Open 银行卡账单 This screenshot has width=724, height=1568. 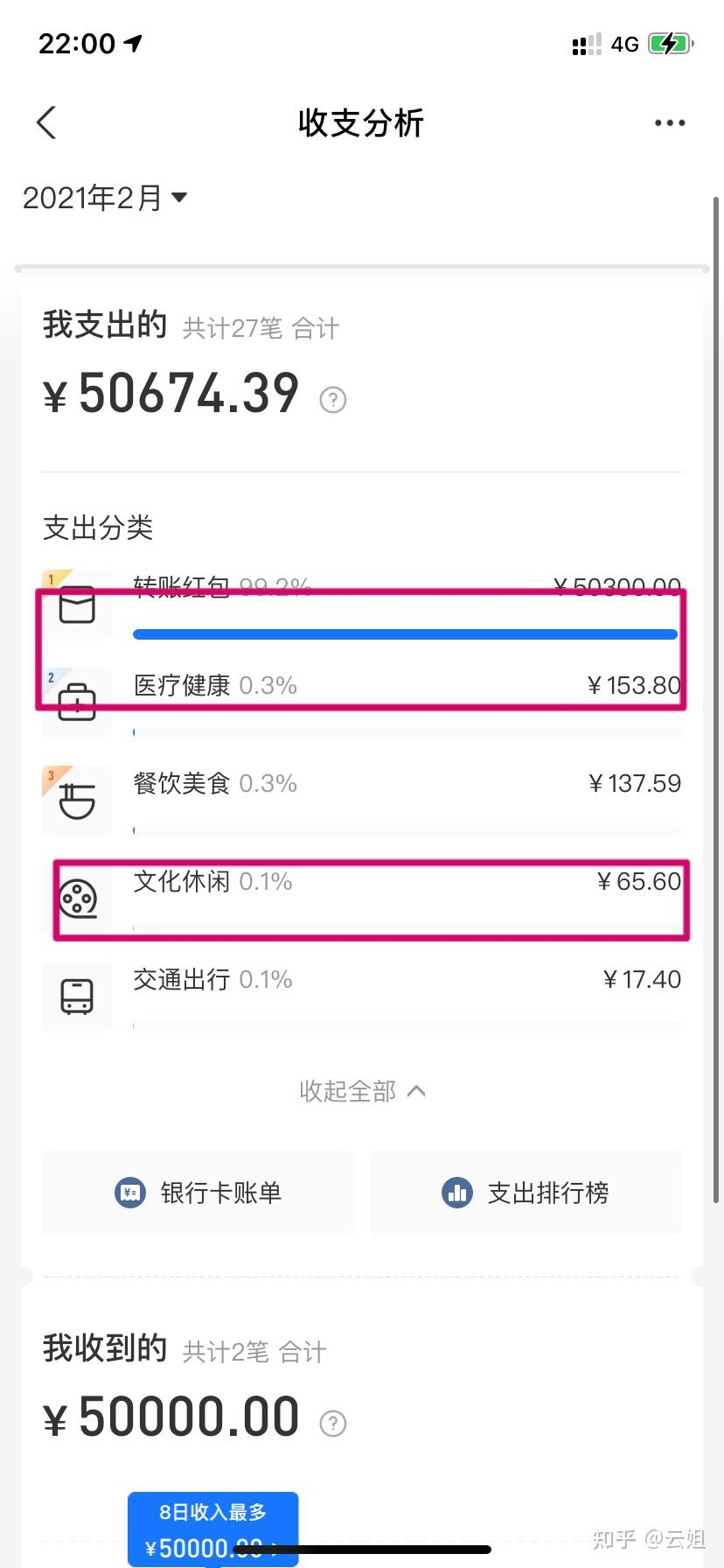coord(198,1193)
